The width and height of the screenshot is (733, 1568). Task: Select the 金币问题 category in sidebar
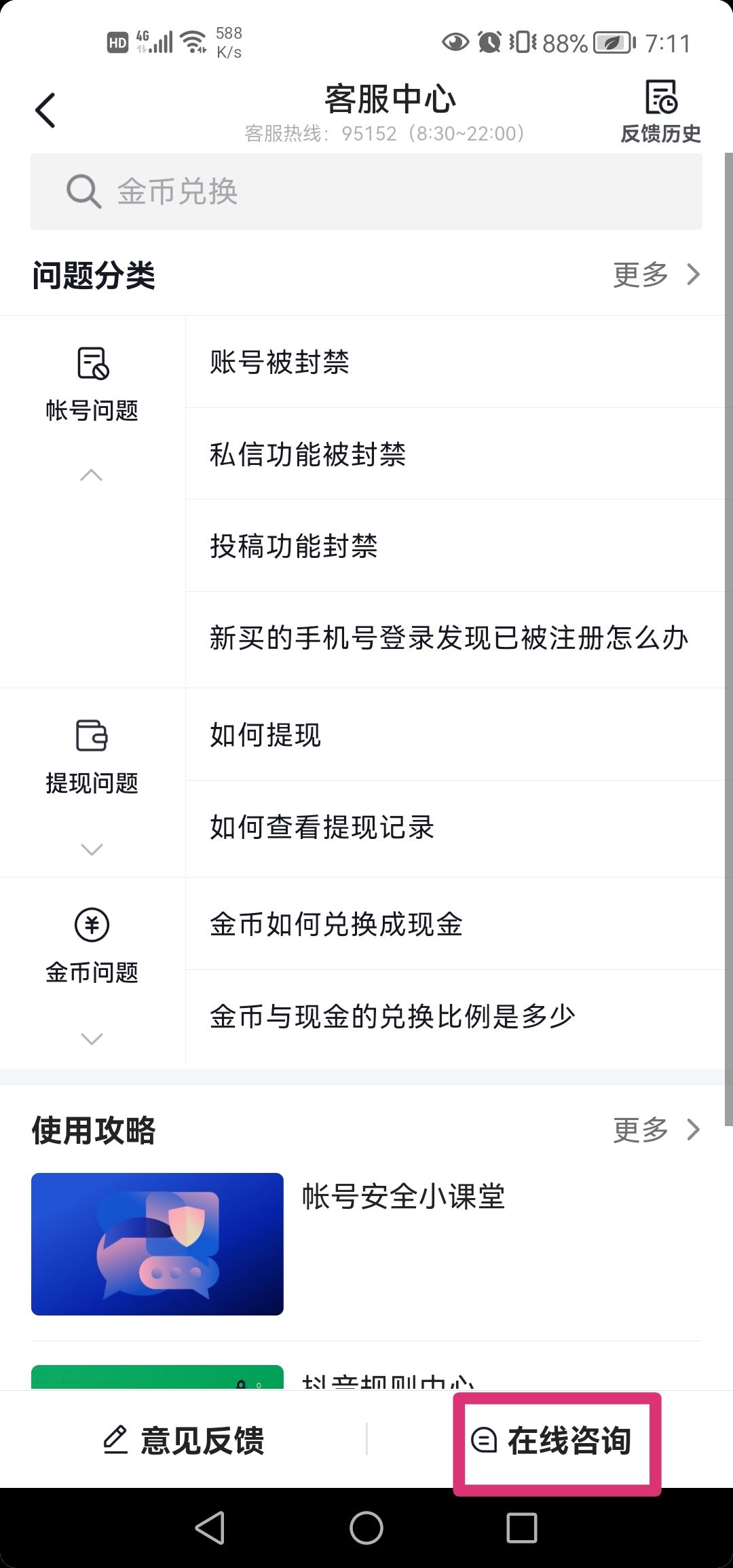92,972
